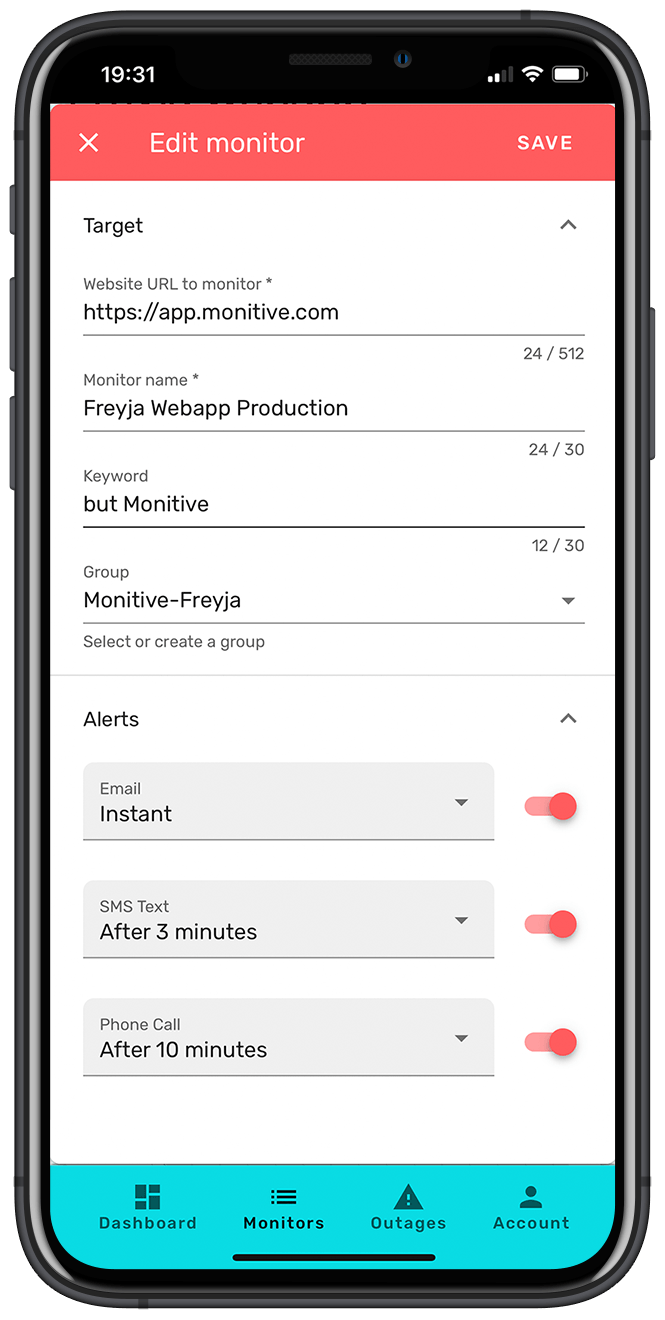Screen dimensions: 665x1320
Task: Toggle off the Phone Call alert
Action: coord(552,1042)
